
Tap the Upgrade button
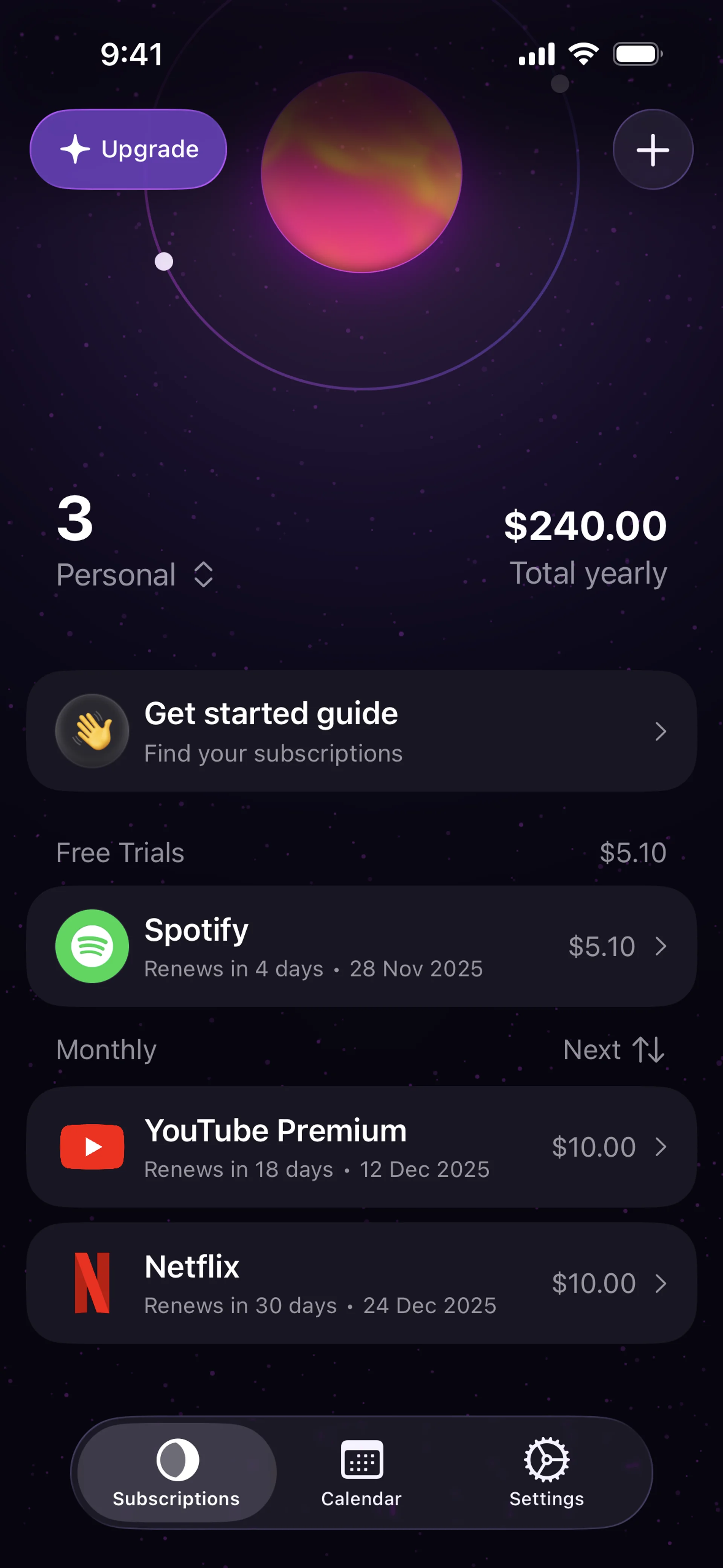[x=128, y=149]
